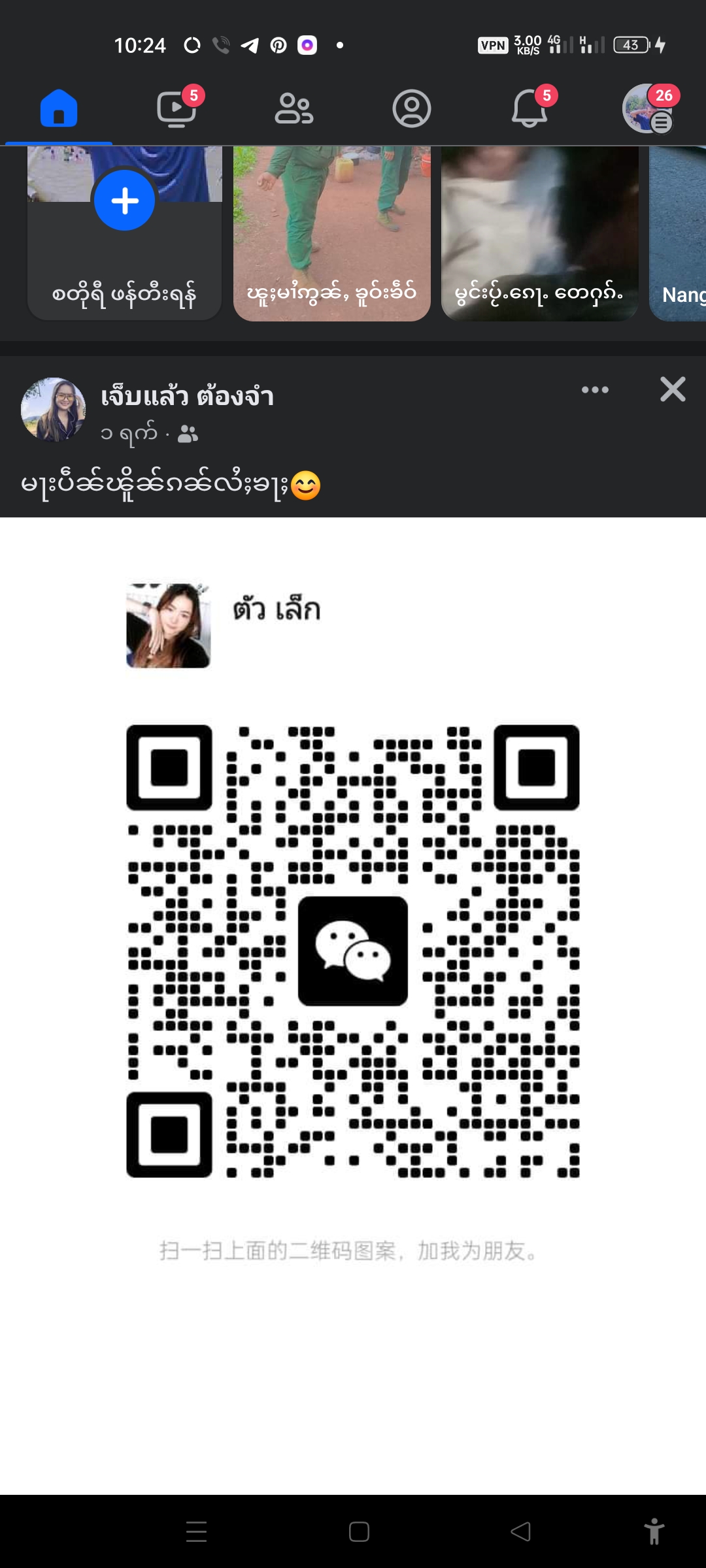Switch to the Home feed tab
706x1568 pixels.
[59, 108]
